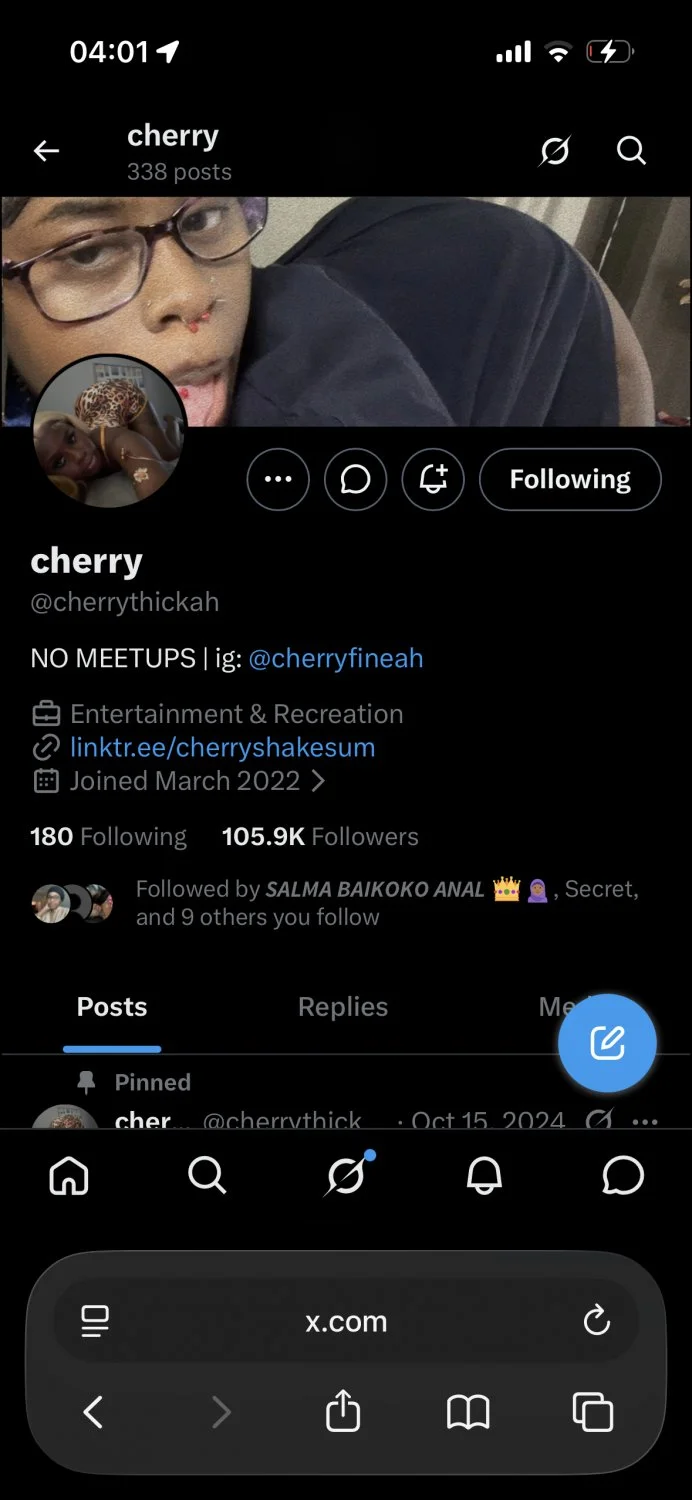Go to the Home feed tab

tap(69, 1176)
